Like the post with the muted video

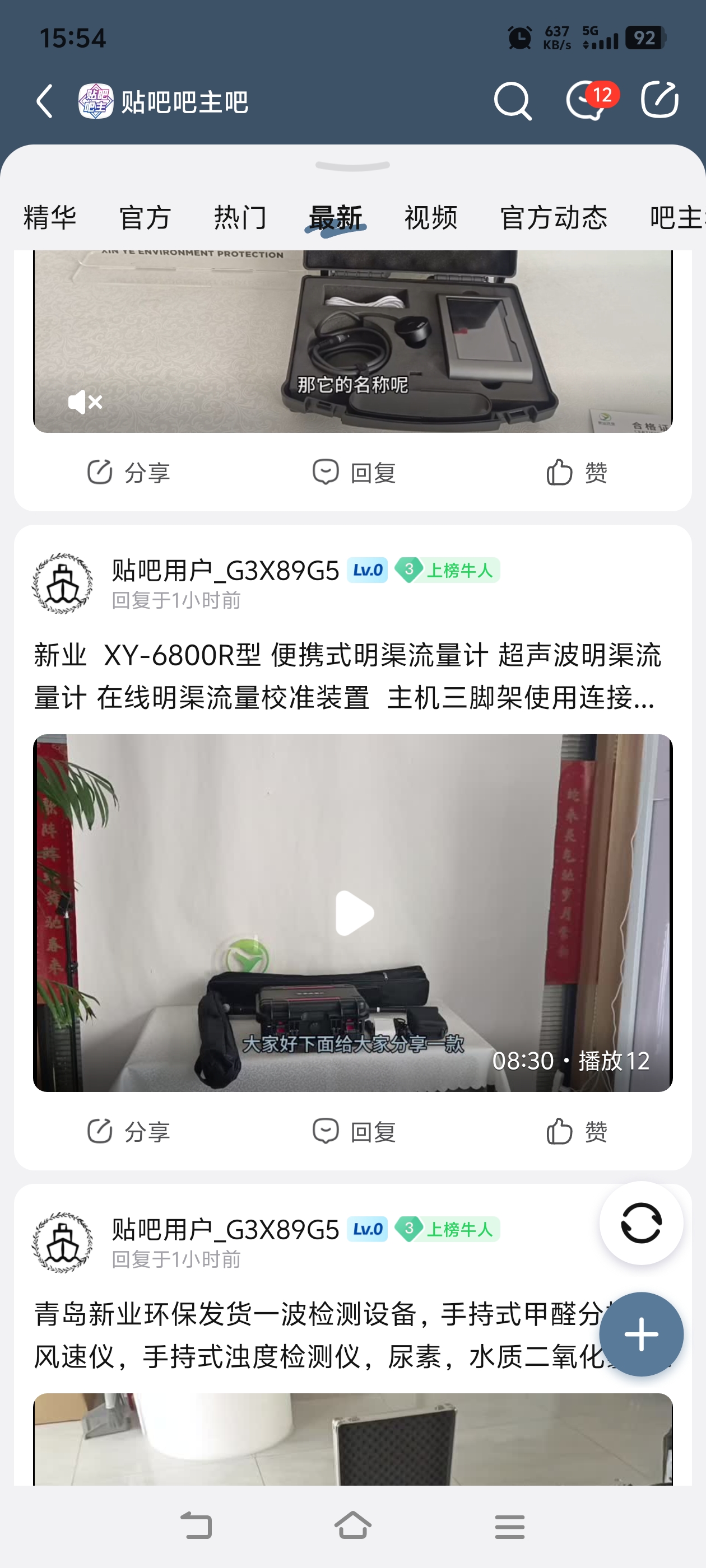(x=576, y=472)
